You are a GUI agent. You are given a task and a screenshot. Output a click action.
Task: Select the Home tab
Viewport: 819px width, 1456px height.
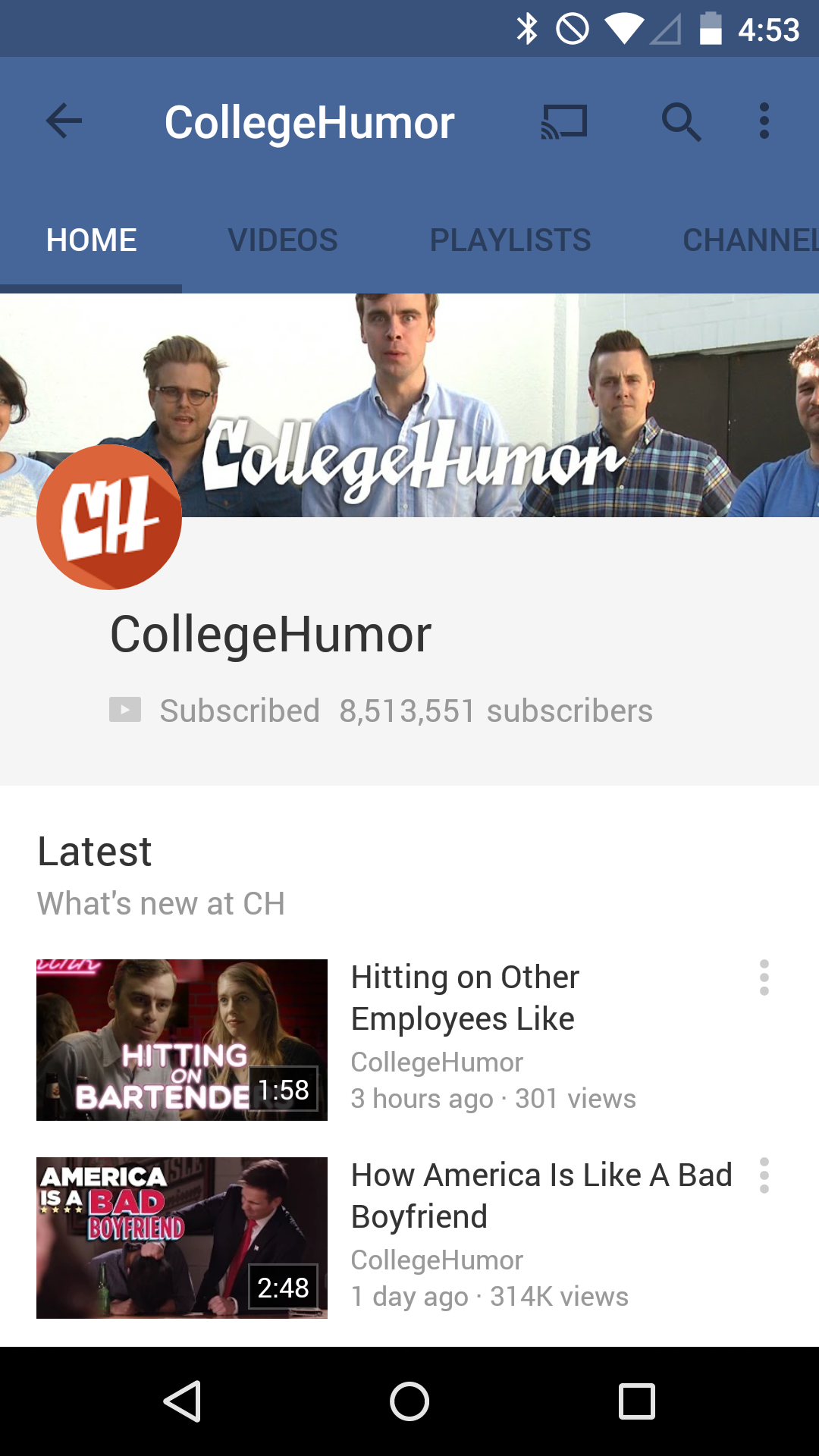click(91, 240)
